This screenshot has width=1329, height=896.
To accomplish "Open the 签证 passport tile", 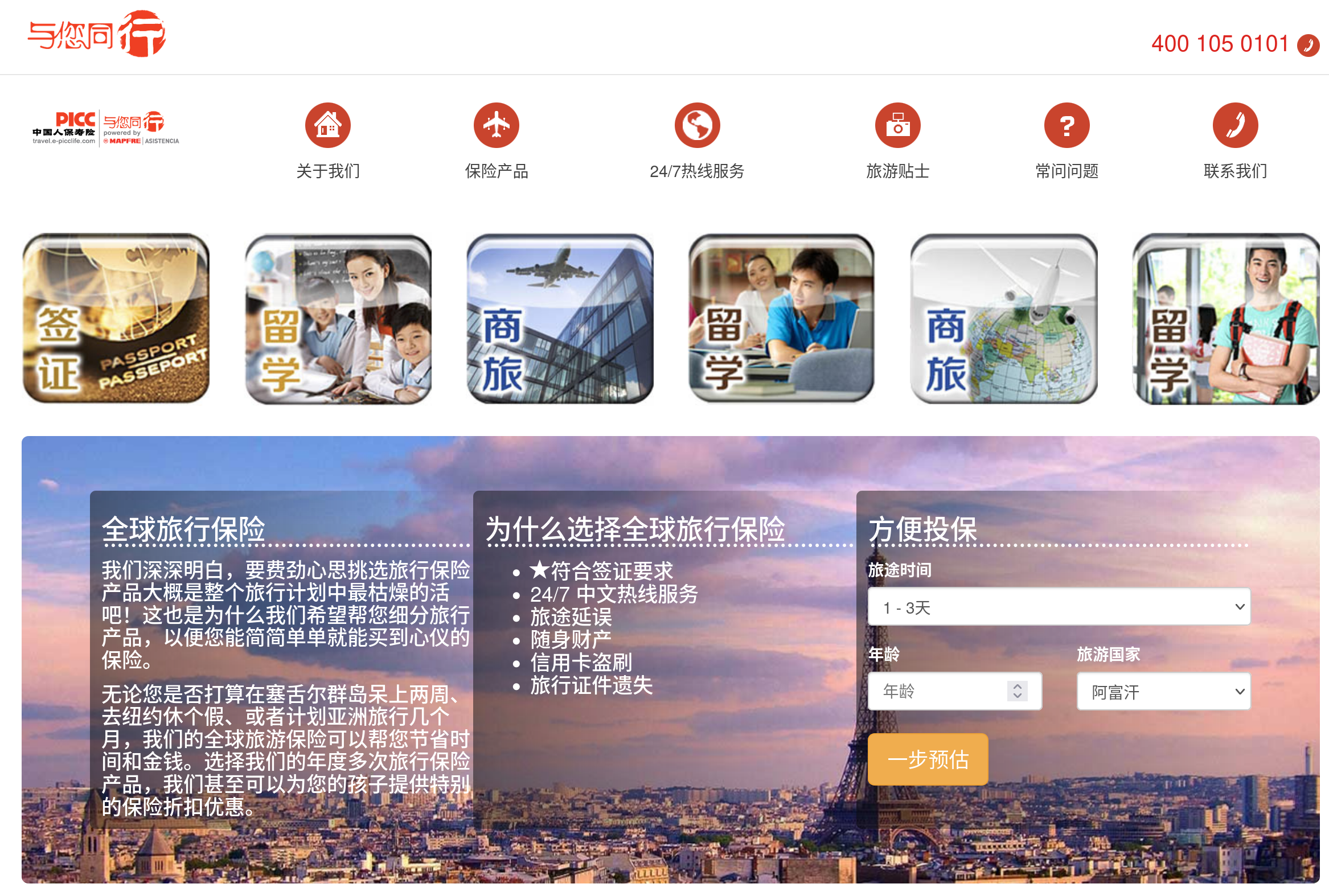I will 116,318.
